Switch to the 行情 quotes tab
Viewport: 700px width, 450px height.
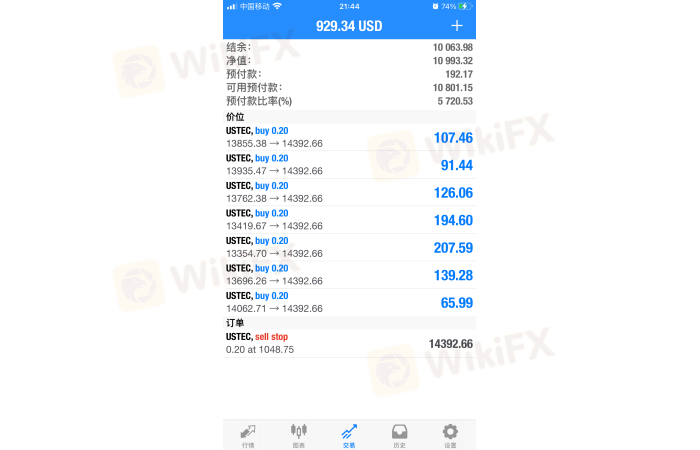click(248, 434)
